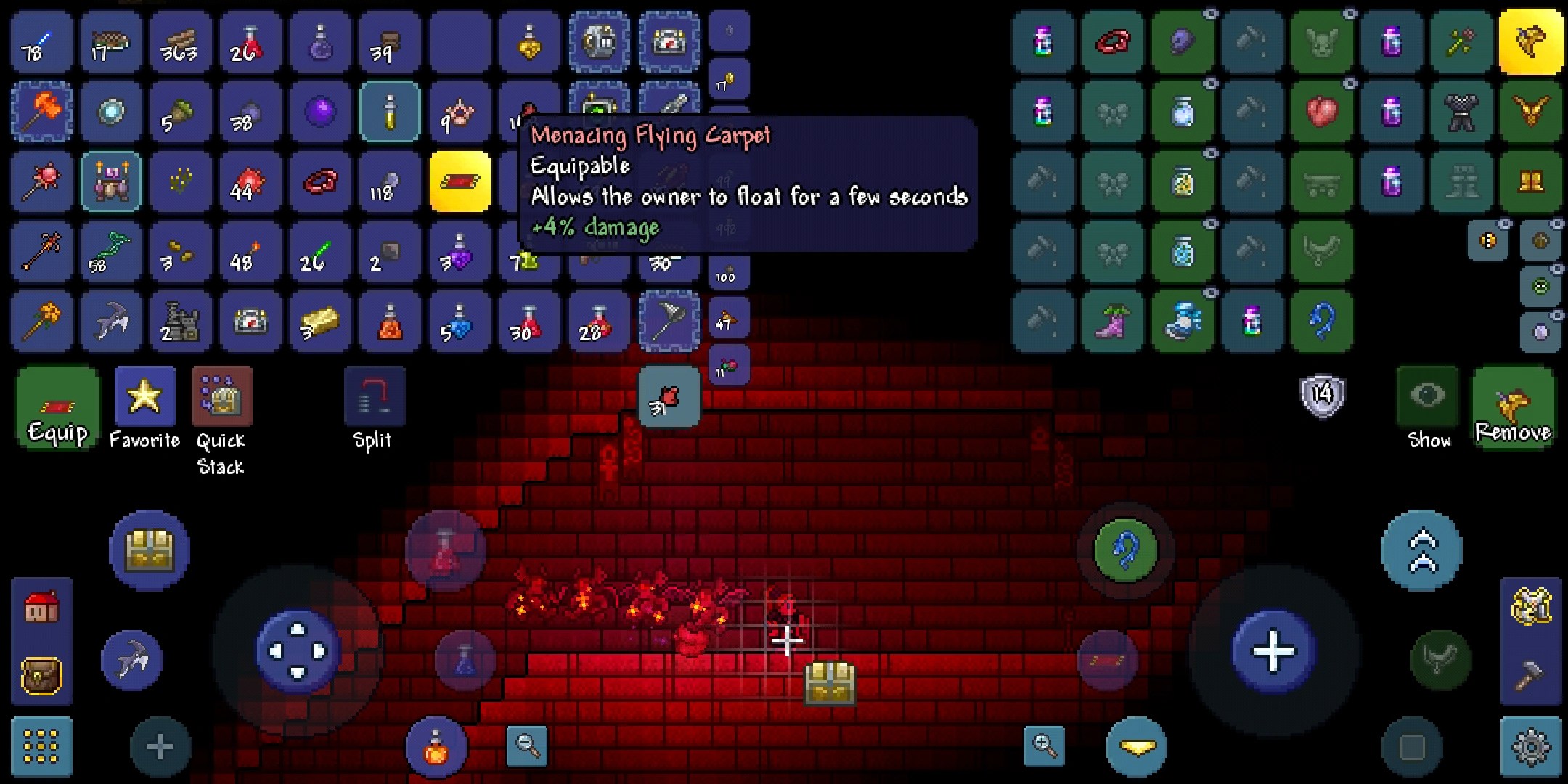Tap the jump double-arrow button
Image resolution: width=1568 pixels, height=784 pixels.
coord(1421,550)
